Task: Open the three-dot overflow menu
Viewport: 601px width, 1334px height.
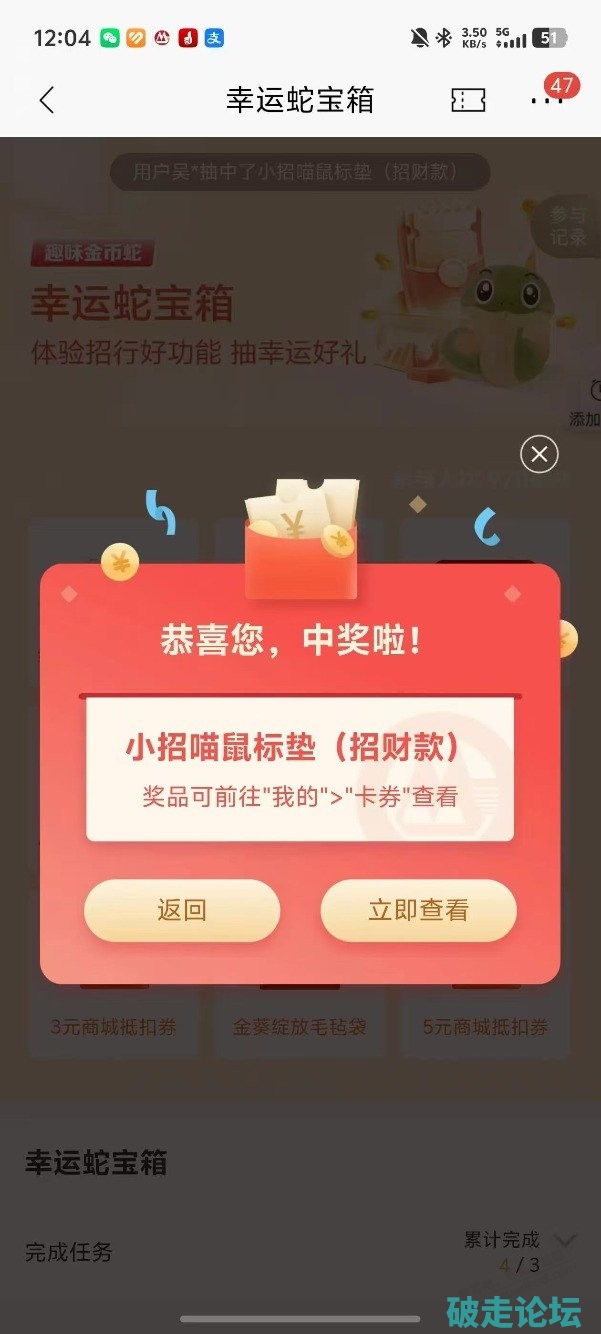Action: pyautogui.click(x=546, y=100)
